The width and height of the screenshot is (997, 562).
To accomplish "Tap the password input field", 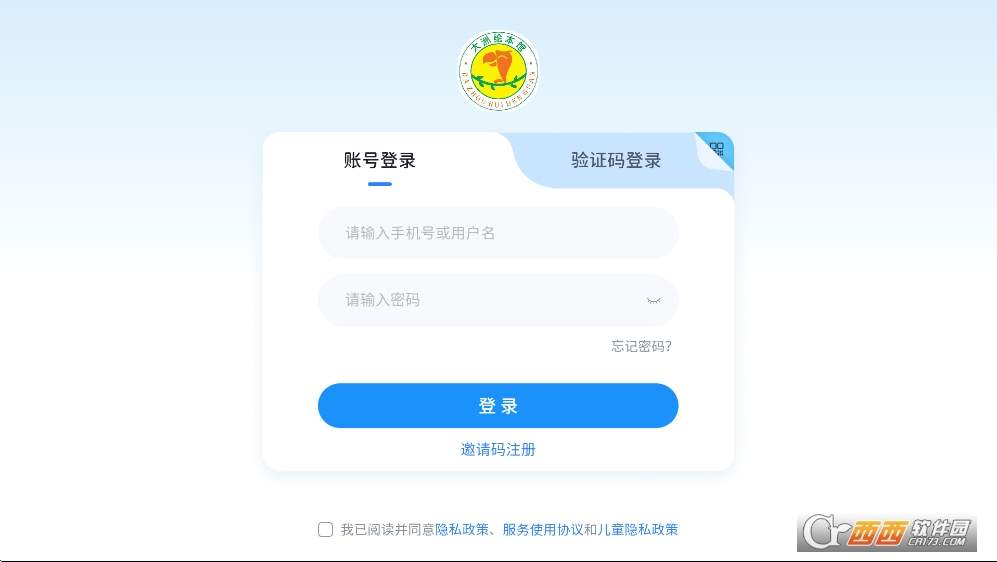I will pos(480,300).
